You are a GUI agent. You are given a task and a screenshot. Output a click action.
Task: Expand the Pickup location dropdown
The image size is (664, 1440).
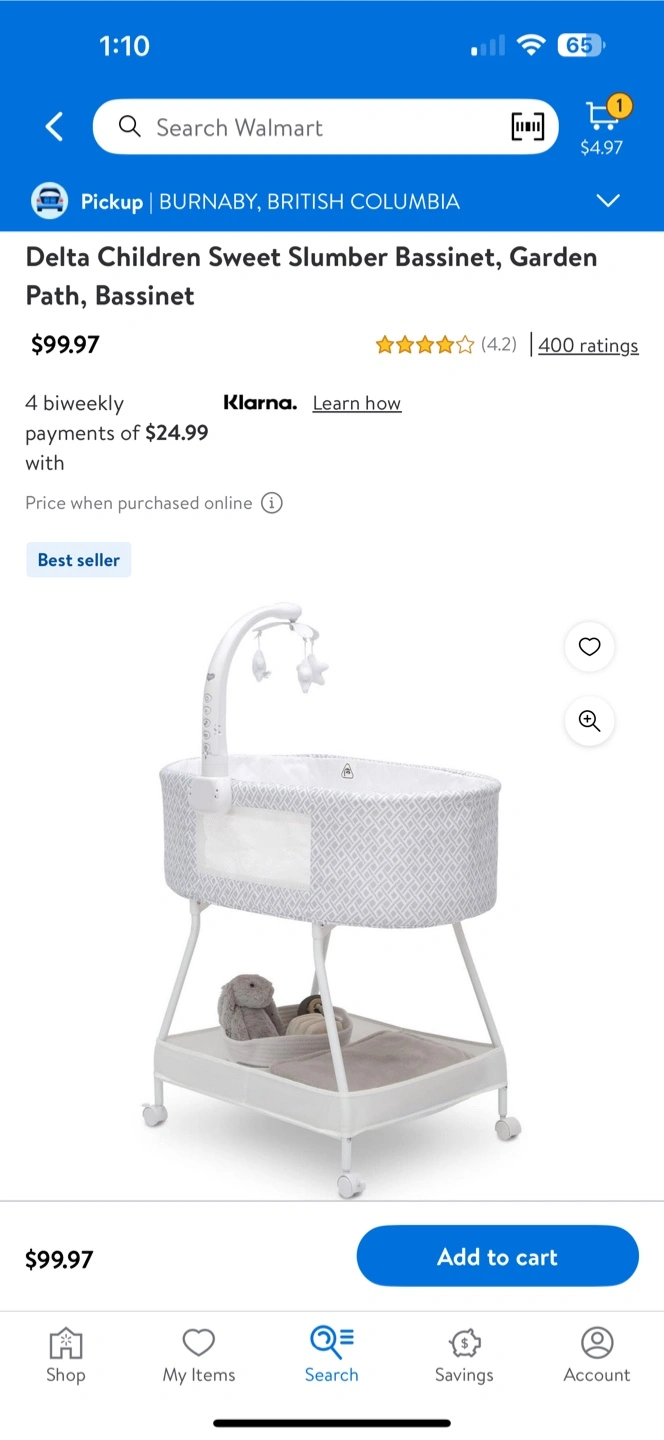(608, 201)
